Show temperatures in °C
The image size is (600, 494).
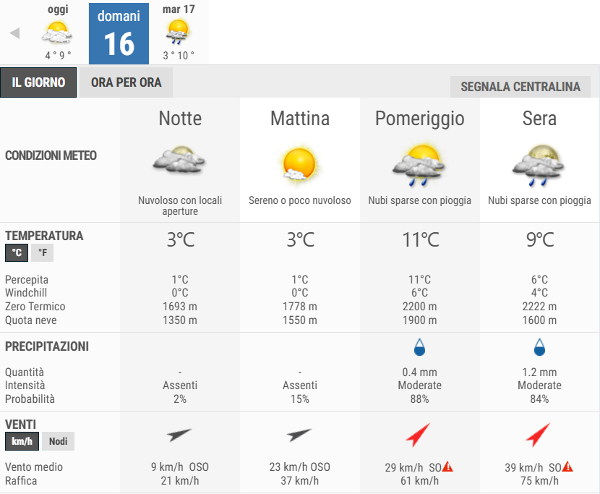coord(16,253)
